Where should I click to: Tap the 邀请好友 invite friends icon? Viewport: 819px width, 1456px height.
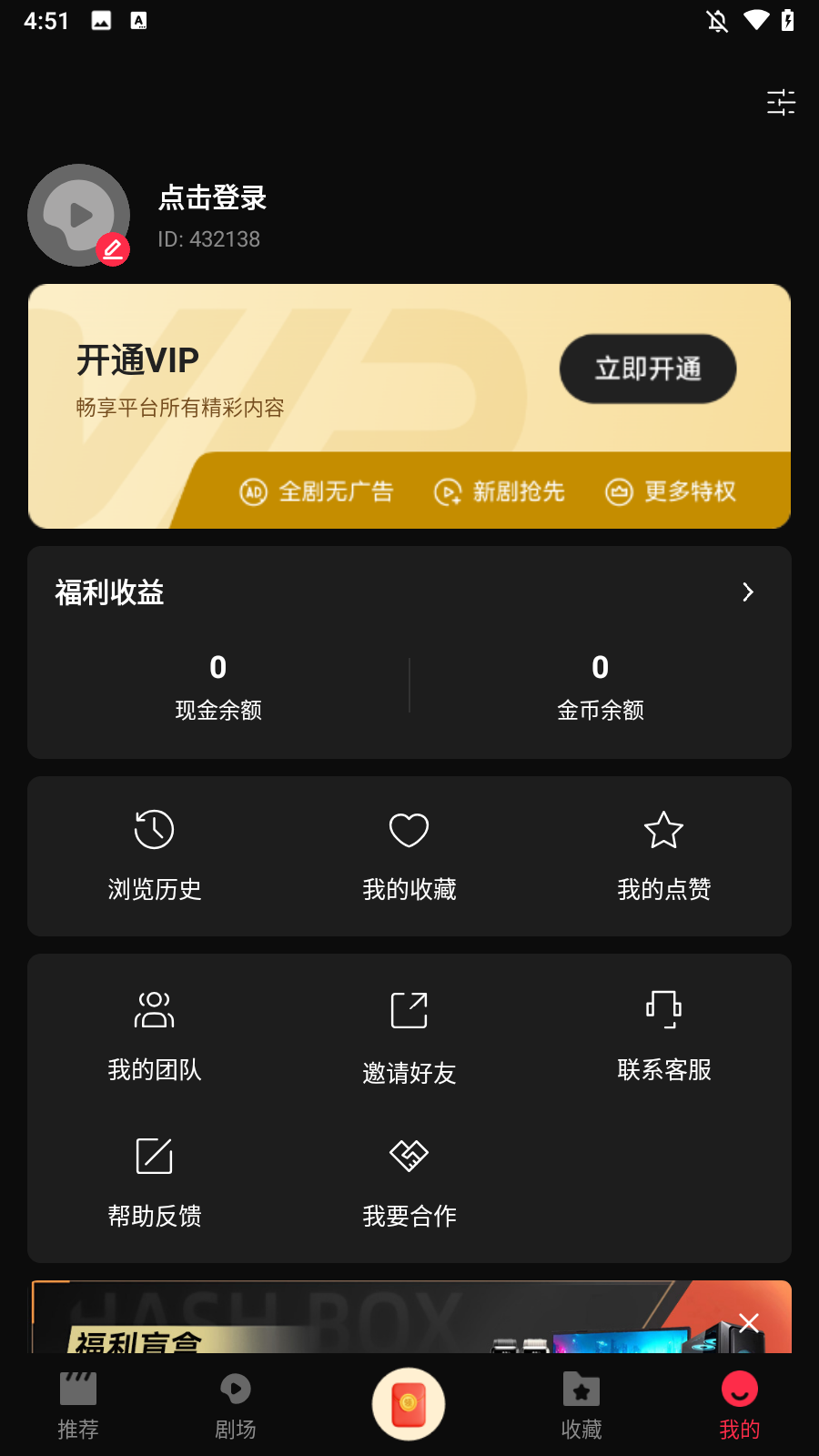[409, 1010]
